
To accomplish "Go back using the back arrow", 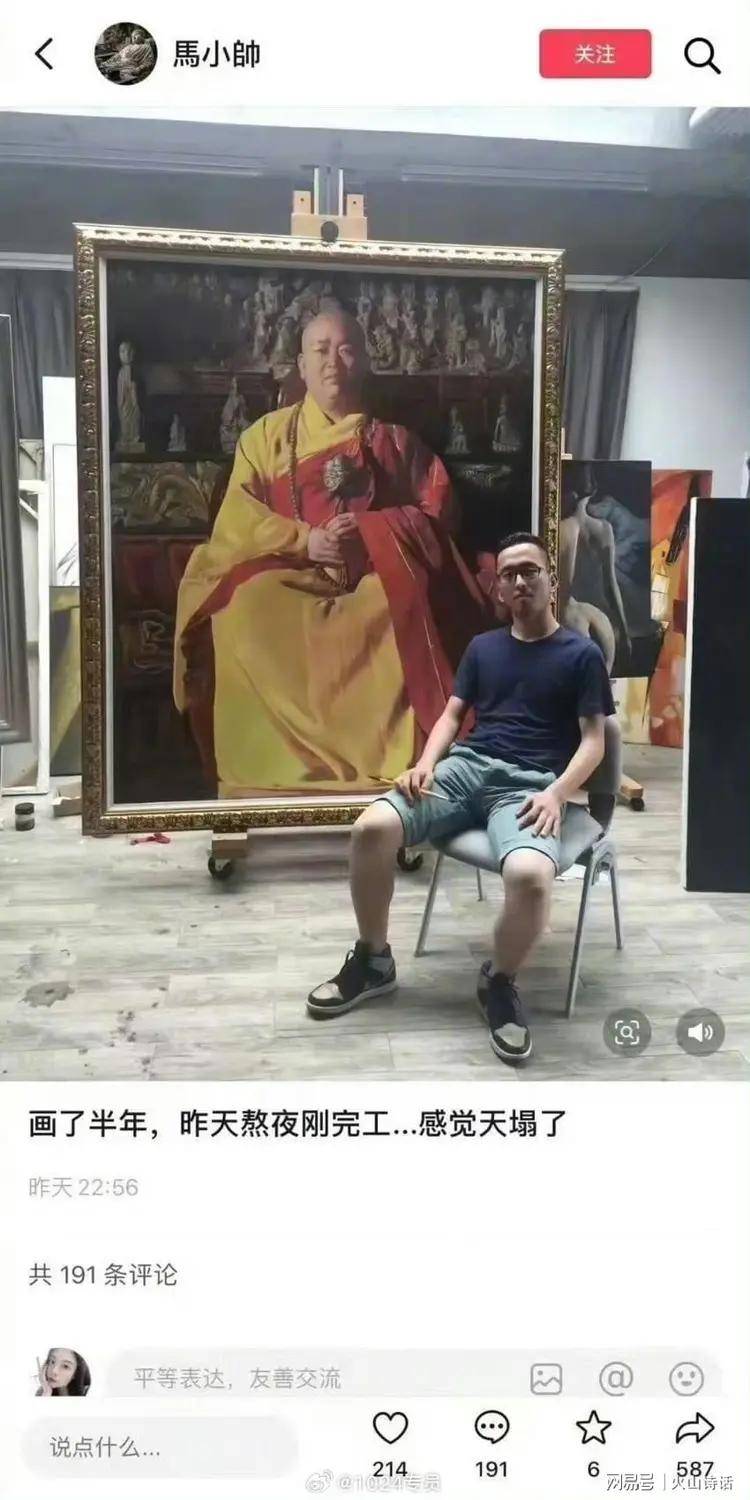I will 44,54.
